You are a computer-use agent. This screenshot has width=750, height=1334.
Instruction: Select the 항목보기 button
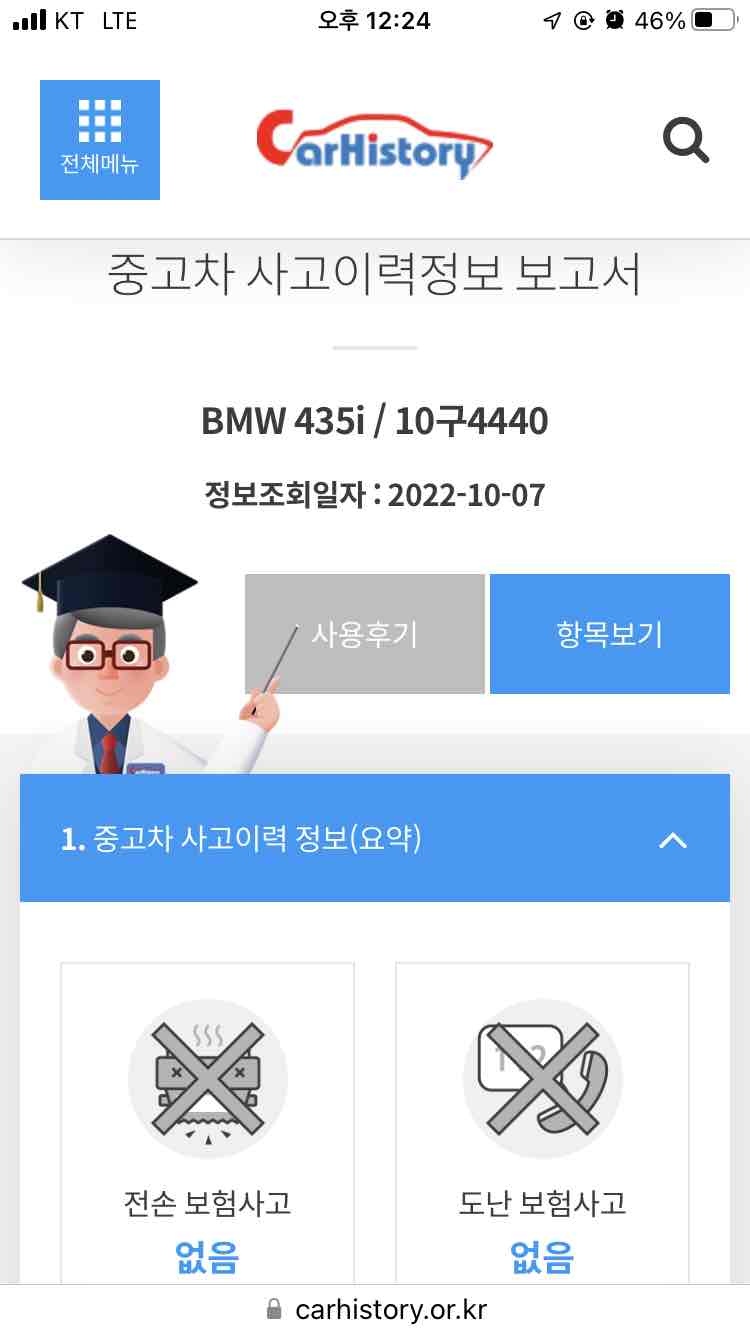click(610, 634)
